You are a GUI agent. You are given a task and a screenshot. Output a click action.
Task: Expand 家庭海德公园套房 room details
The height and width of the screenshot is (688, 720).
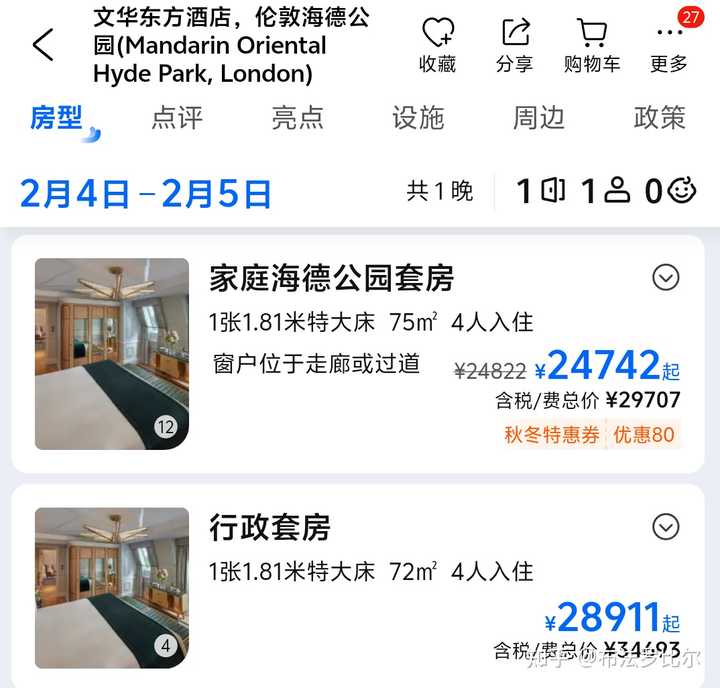coord(666,277)
